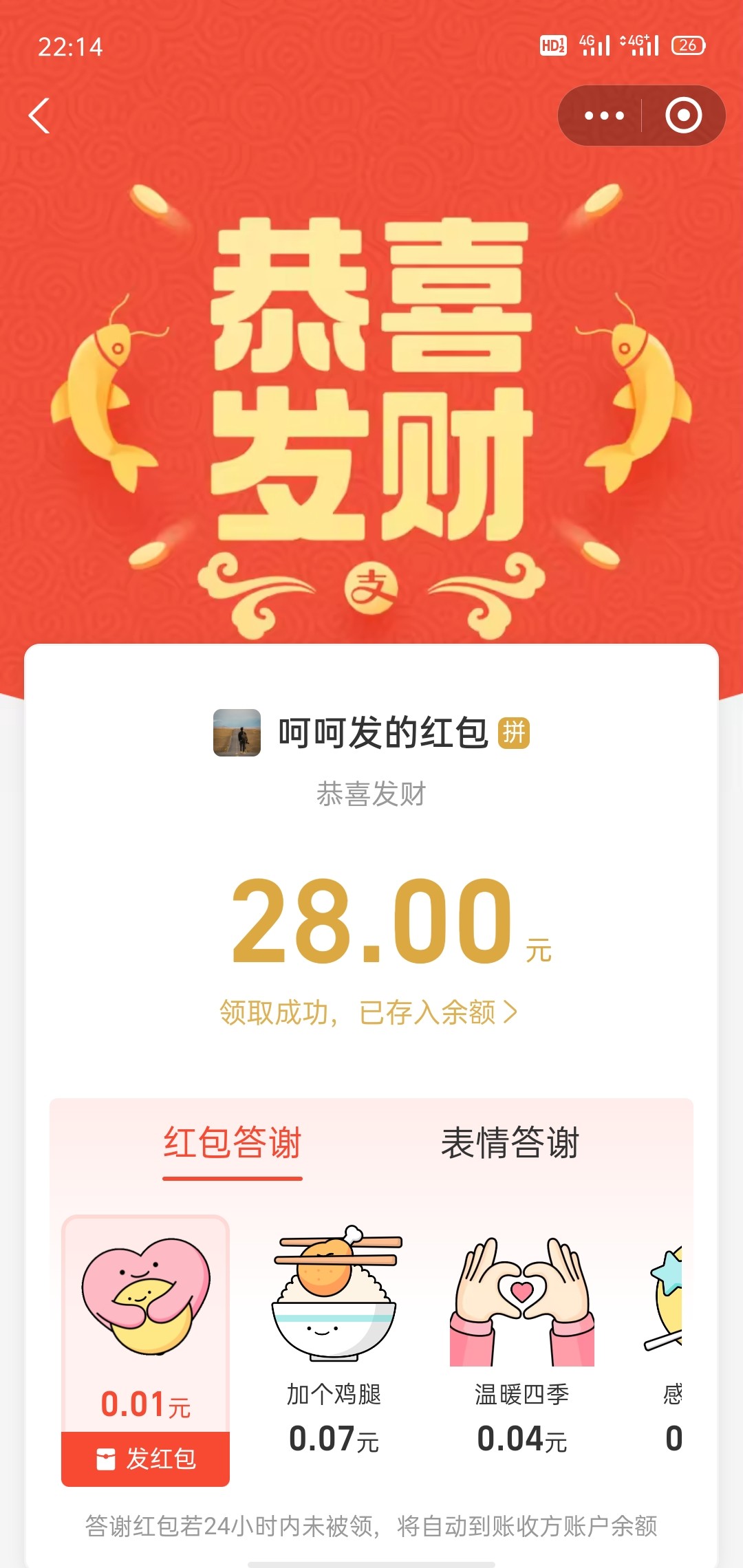Screen dimensions: 743x1568
Task: Go back using the top-left arrow
Action: pyautogui.click(x=39, y=116)
